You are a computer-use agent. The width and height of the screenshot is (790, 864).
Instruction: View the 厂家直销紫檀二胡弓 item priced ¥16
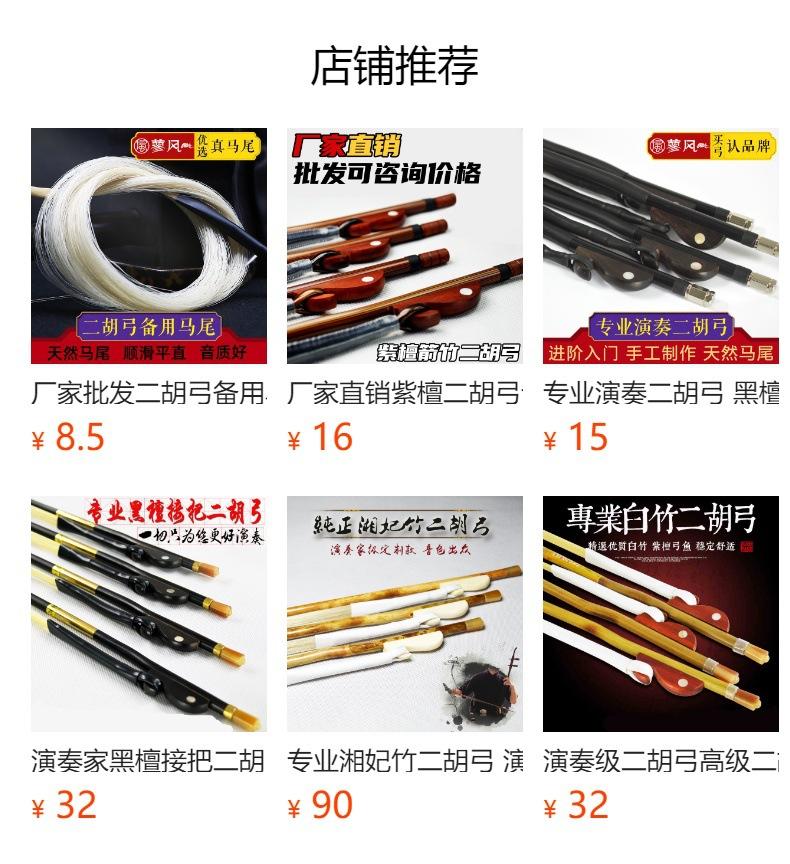pos(405,292)
